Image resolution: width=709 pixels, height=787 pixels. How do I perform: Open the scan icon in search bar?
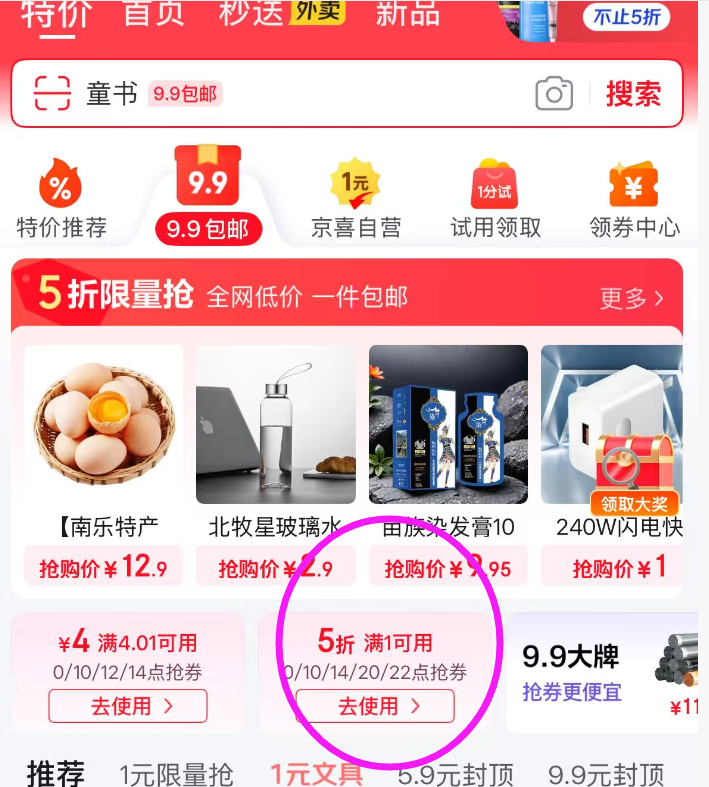(51, 93)
